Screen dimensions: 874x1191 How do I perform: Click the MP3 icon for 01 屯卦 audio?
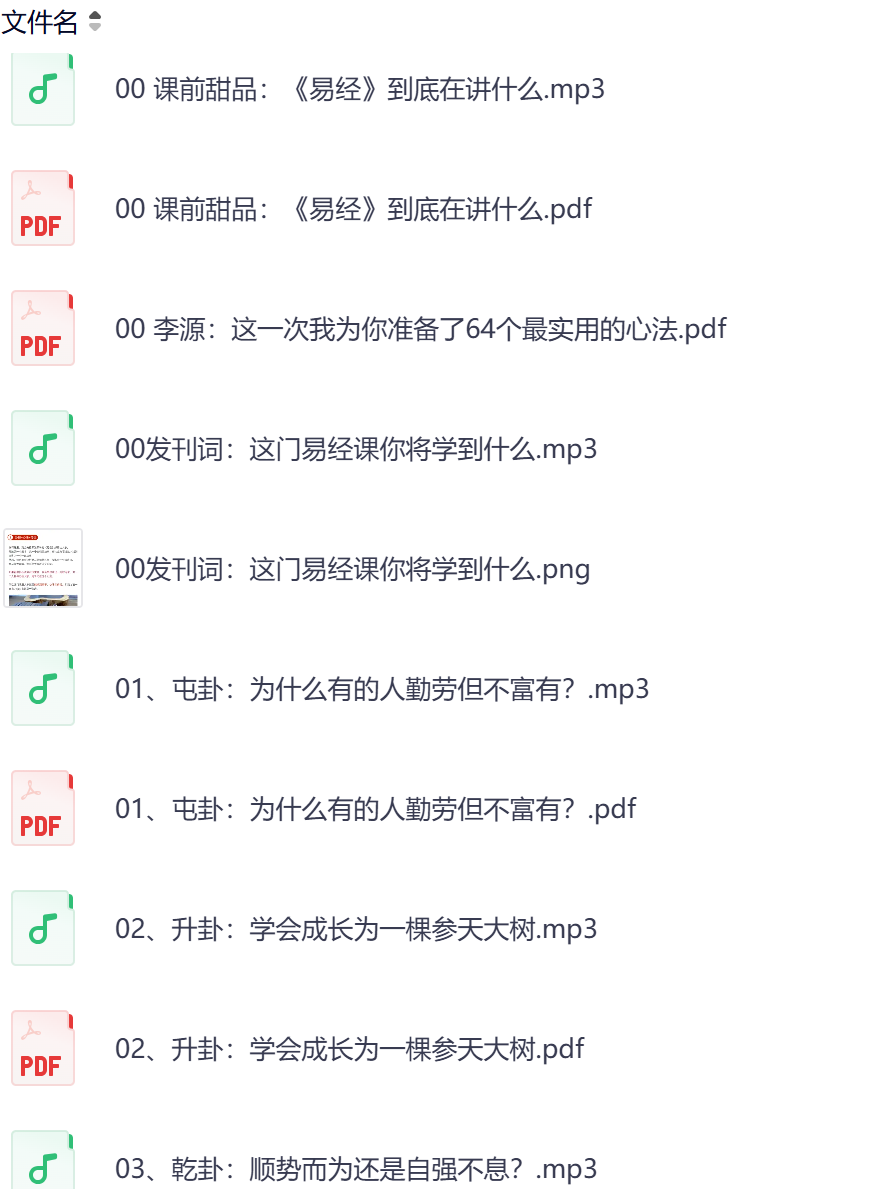coord(43,688)
